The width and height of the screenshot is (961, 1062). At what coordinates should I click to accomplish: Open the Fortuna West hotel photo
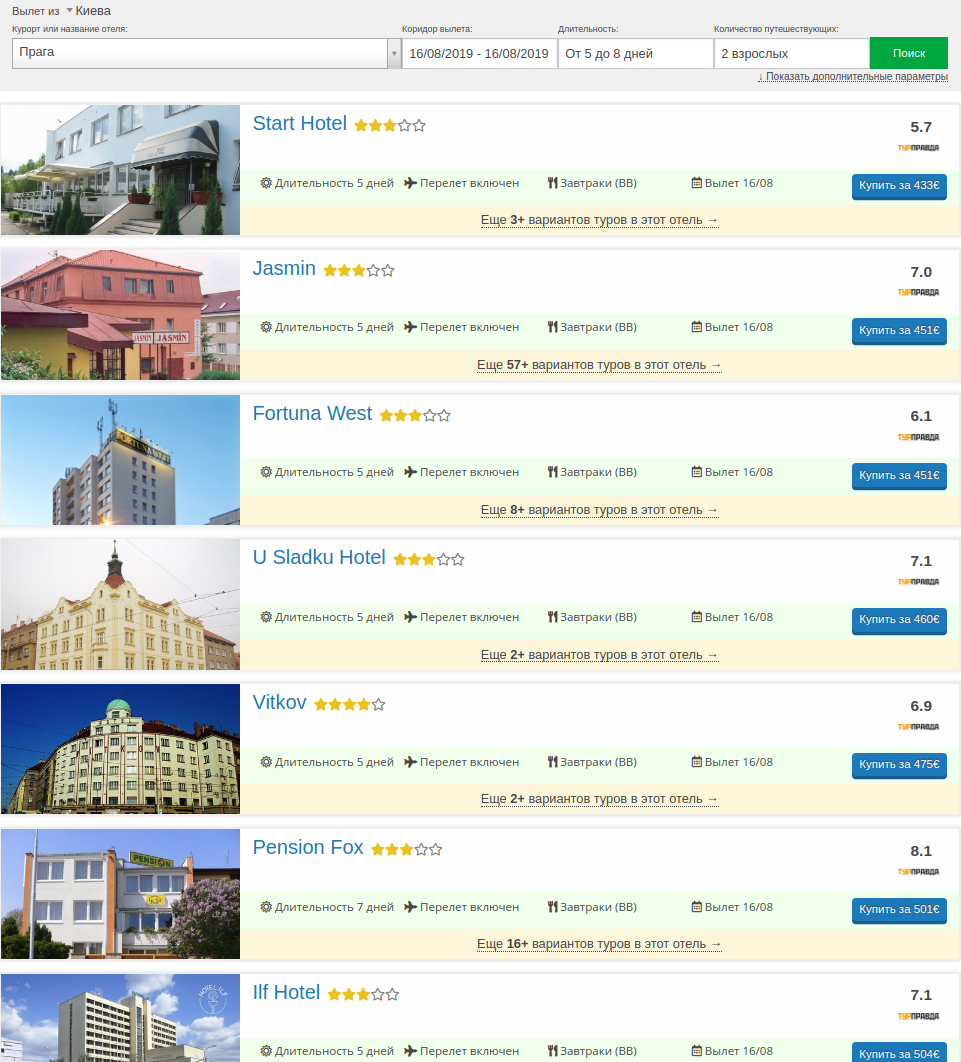120,460
